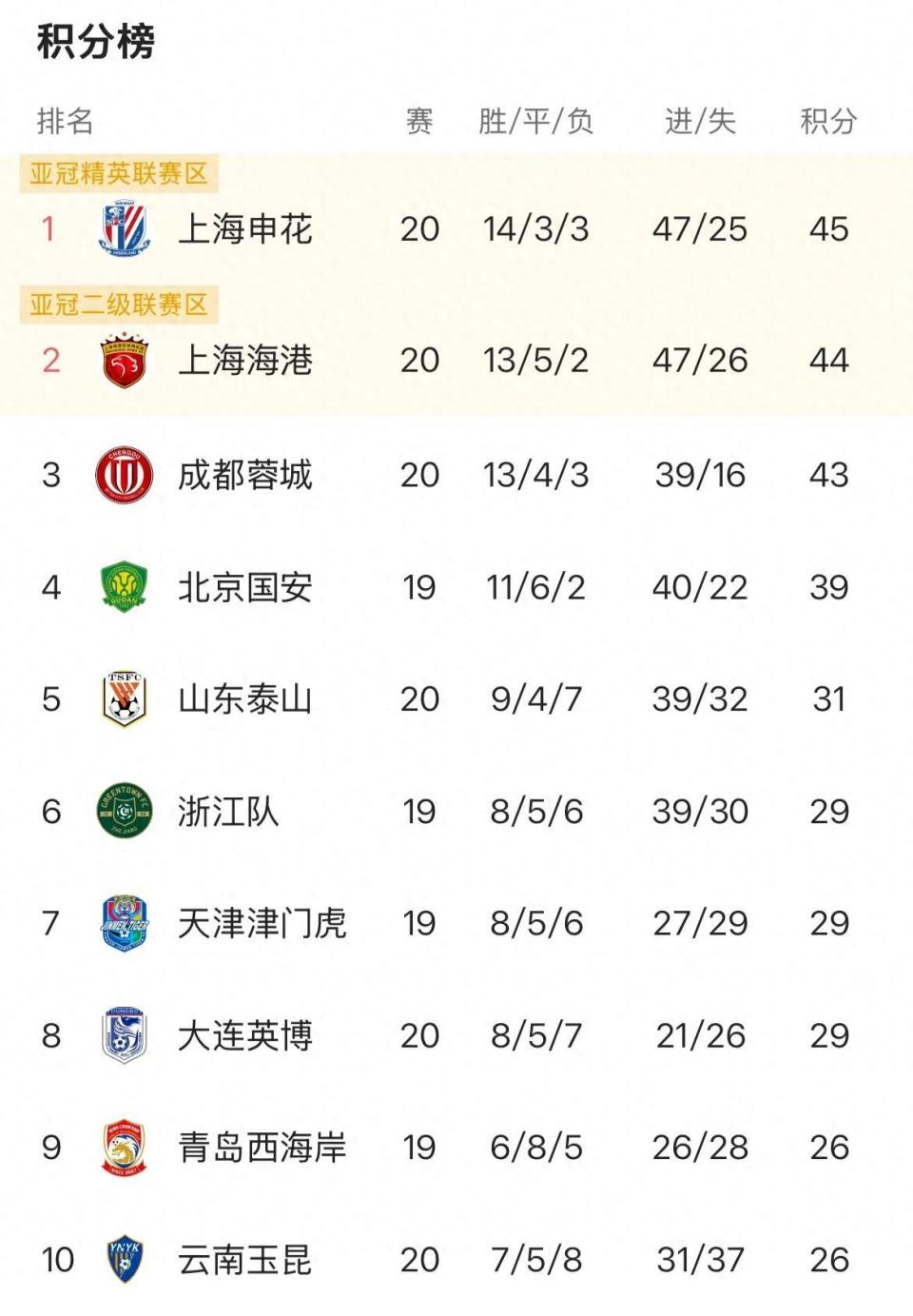This screenshot has height=1316, width=913.
Task: Select 成都蓉城 in the standings
Action: coord(456,475)
